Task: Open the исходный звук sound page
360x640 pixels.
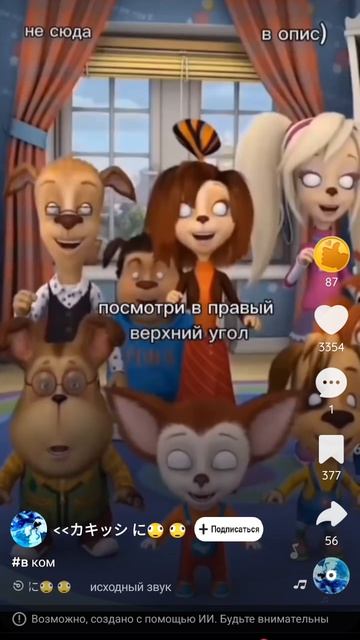Action: (131, 587)
